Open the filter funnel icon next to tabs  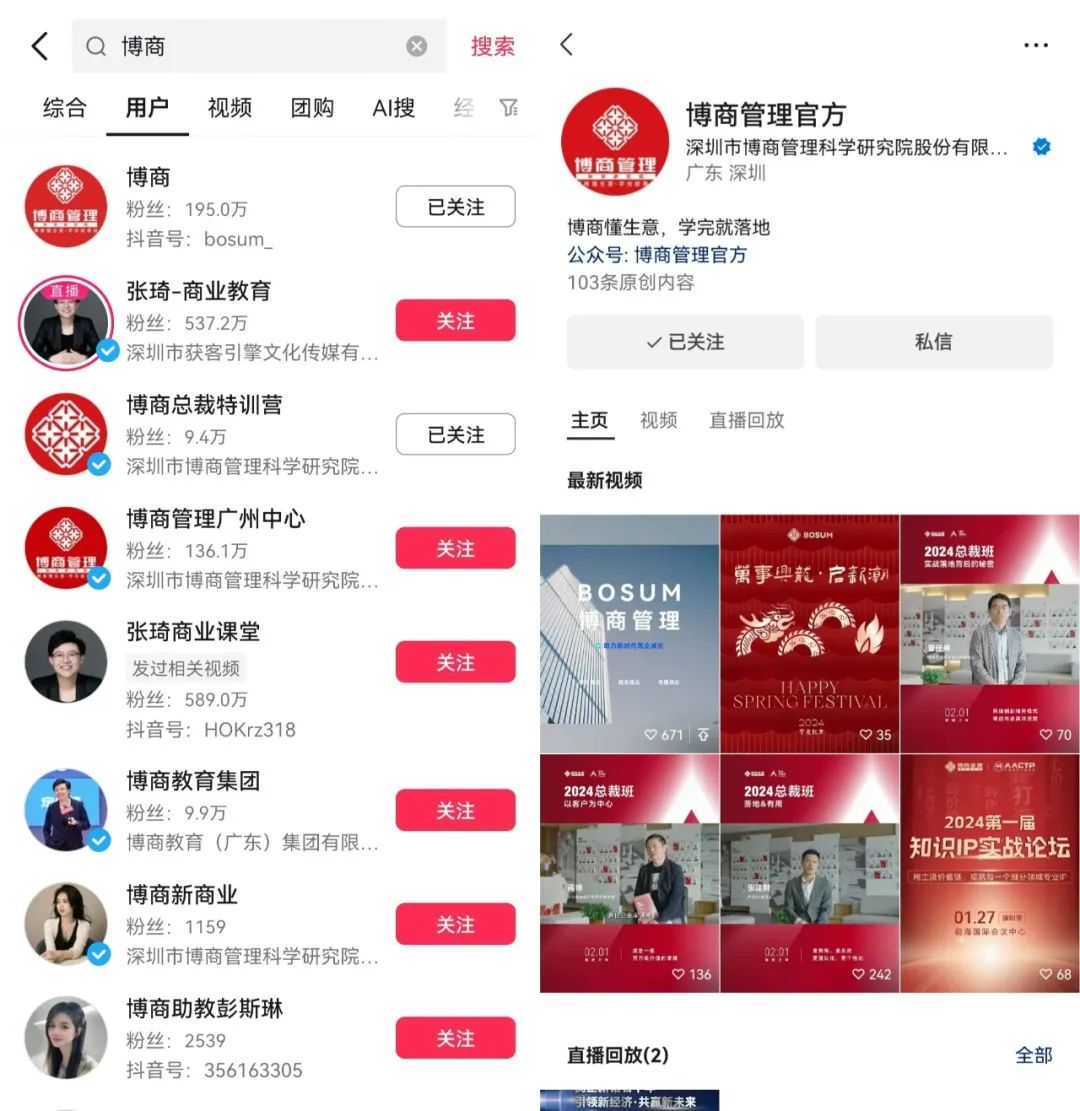(509, 107)
